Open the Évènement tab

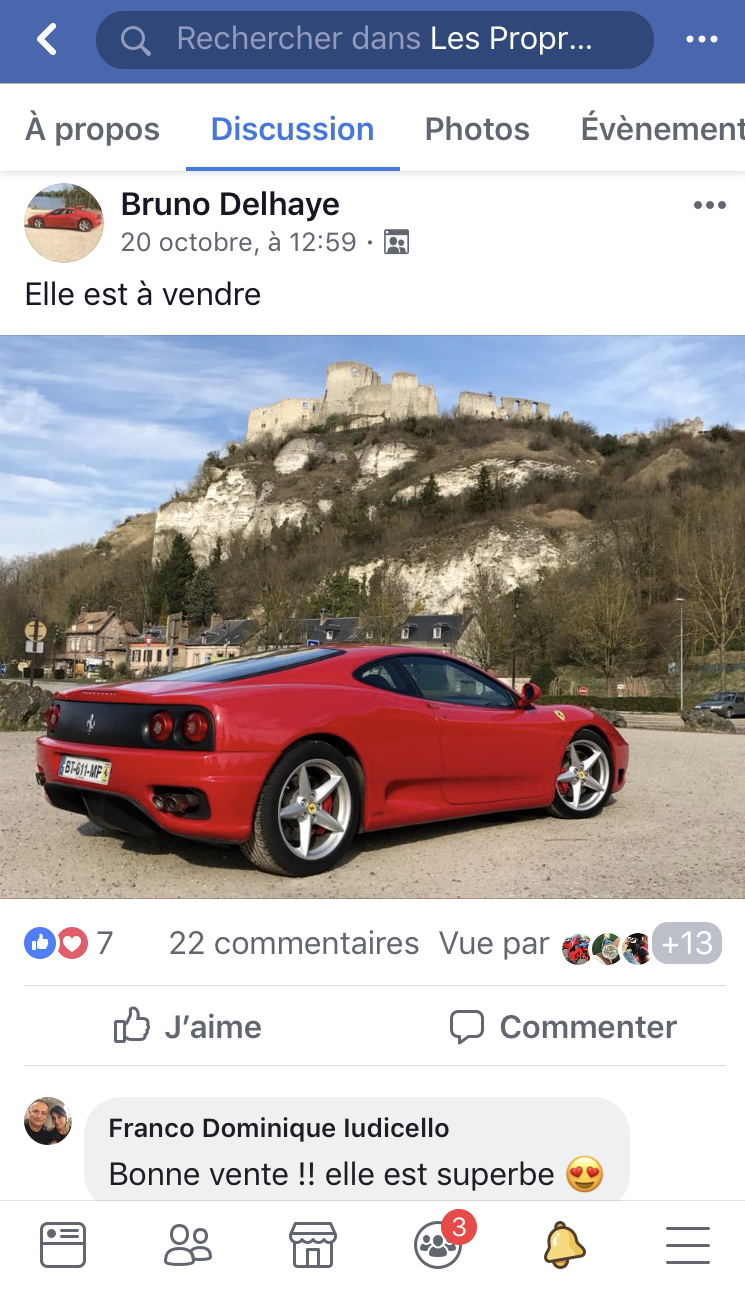[x=663, y=129]
